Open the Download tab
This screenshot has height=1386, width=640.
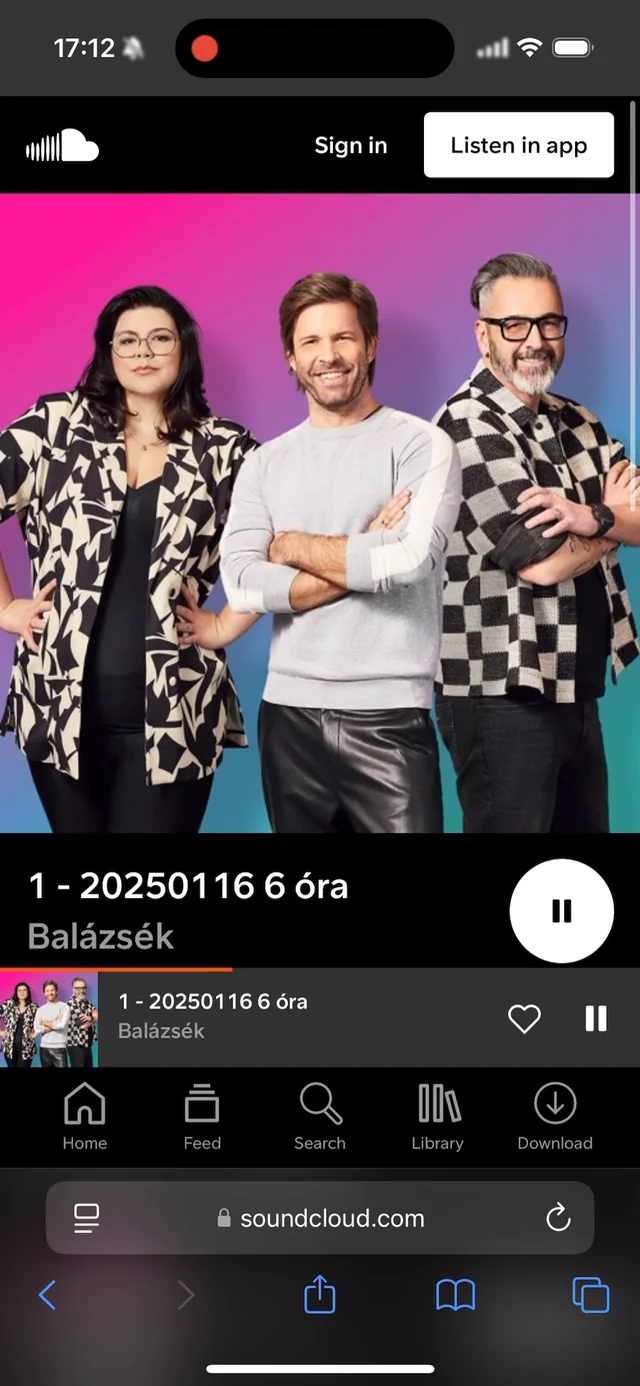555,1116
